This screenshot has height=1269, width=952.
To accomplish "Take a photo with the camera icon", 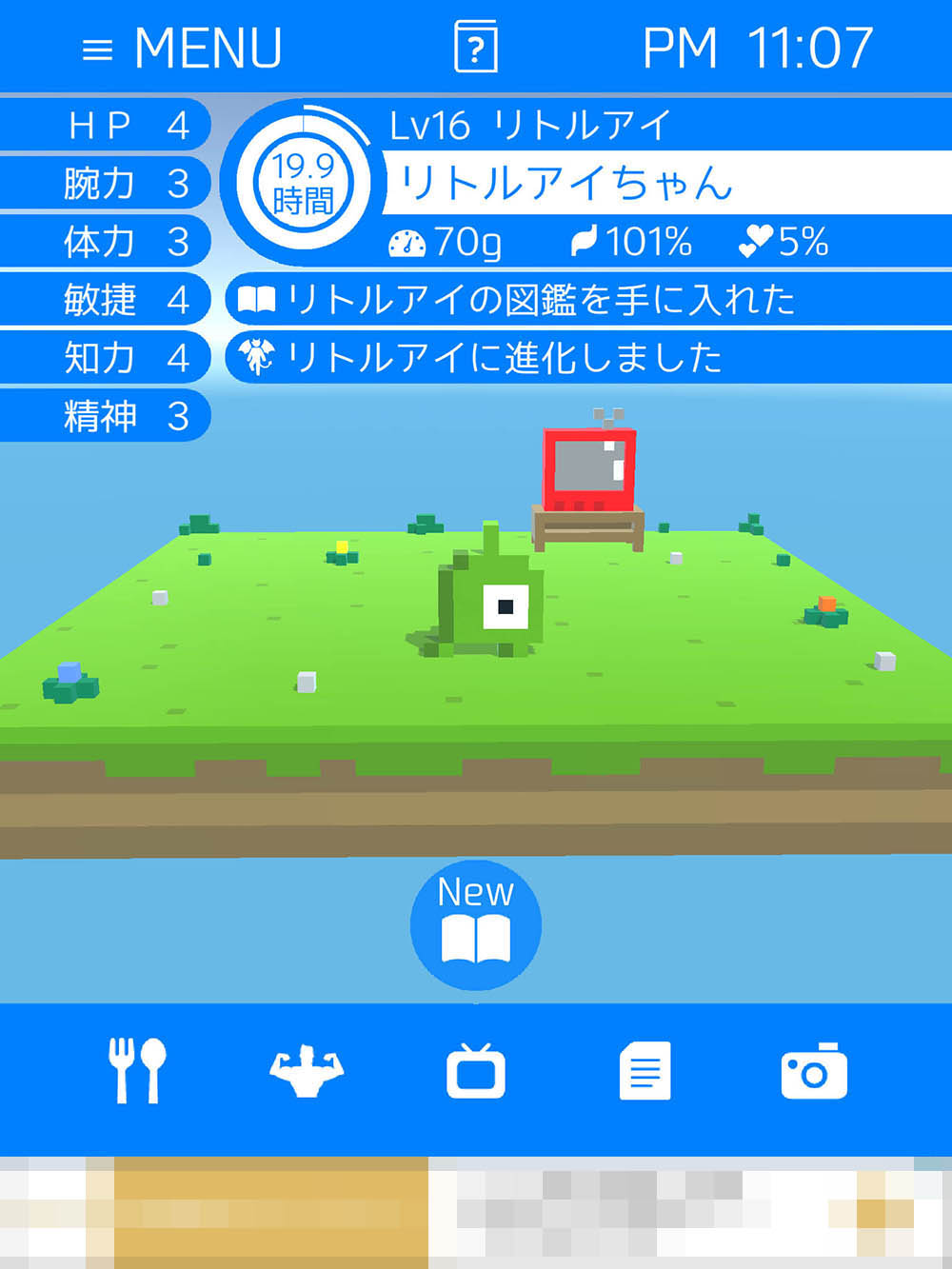I will (814, 1071).
